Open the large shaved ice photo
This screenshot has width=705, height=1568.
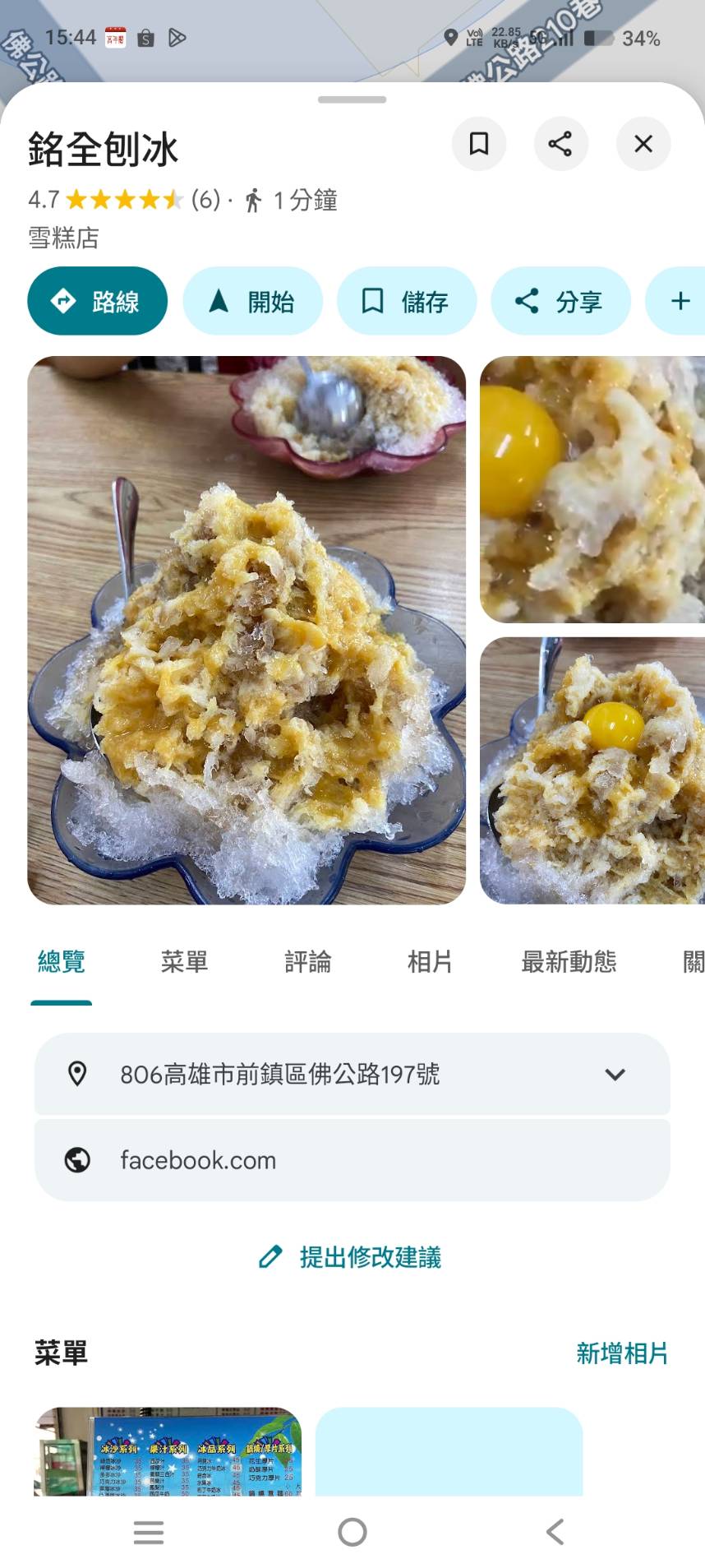[x=247, y=630]
